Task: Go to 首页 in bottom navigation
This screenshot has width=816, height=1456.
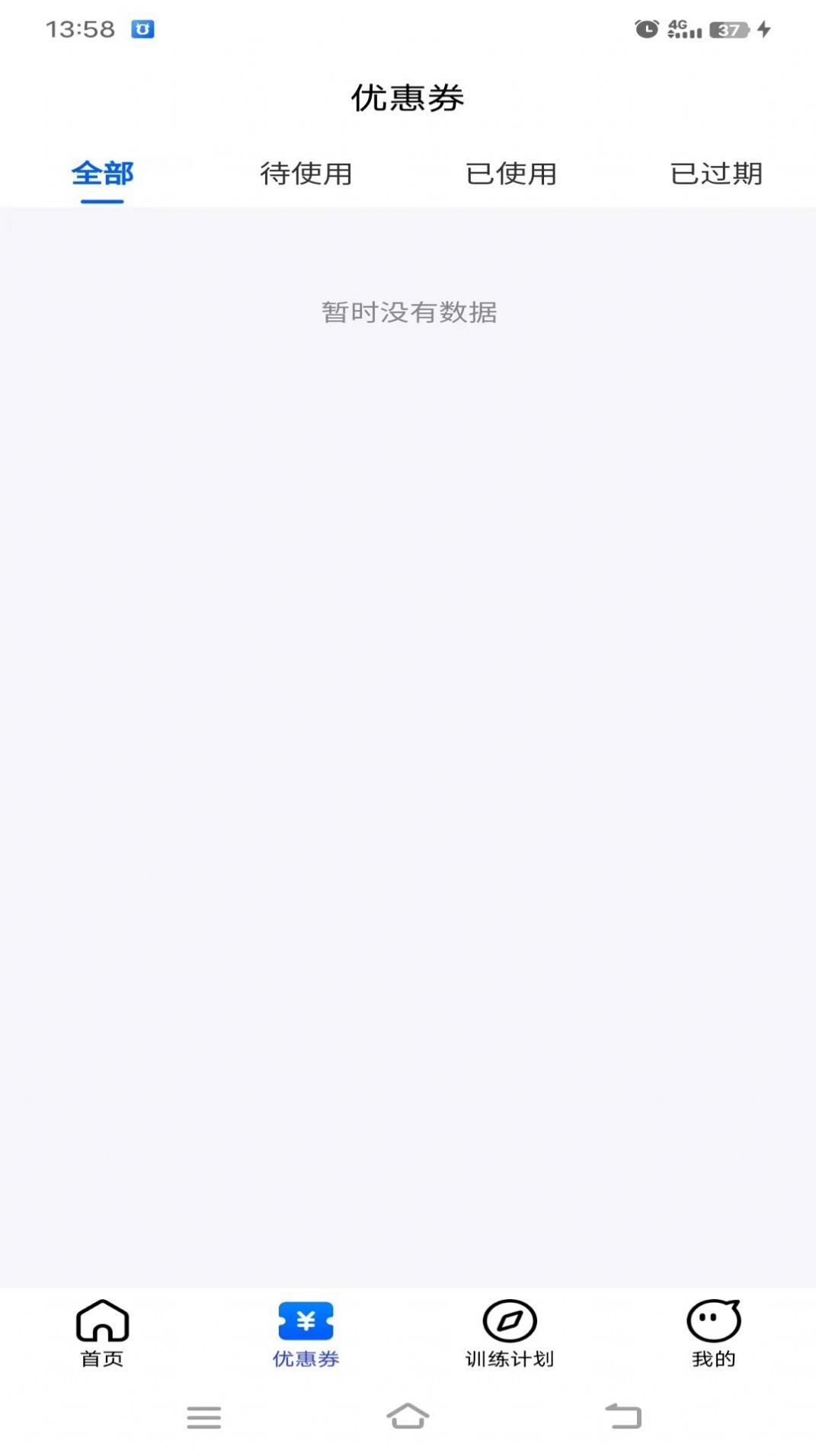Action: [x=102, y=1333]
